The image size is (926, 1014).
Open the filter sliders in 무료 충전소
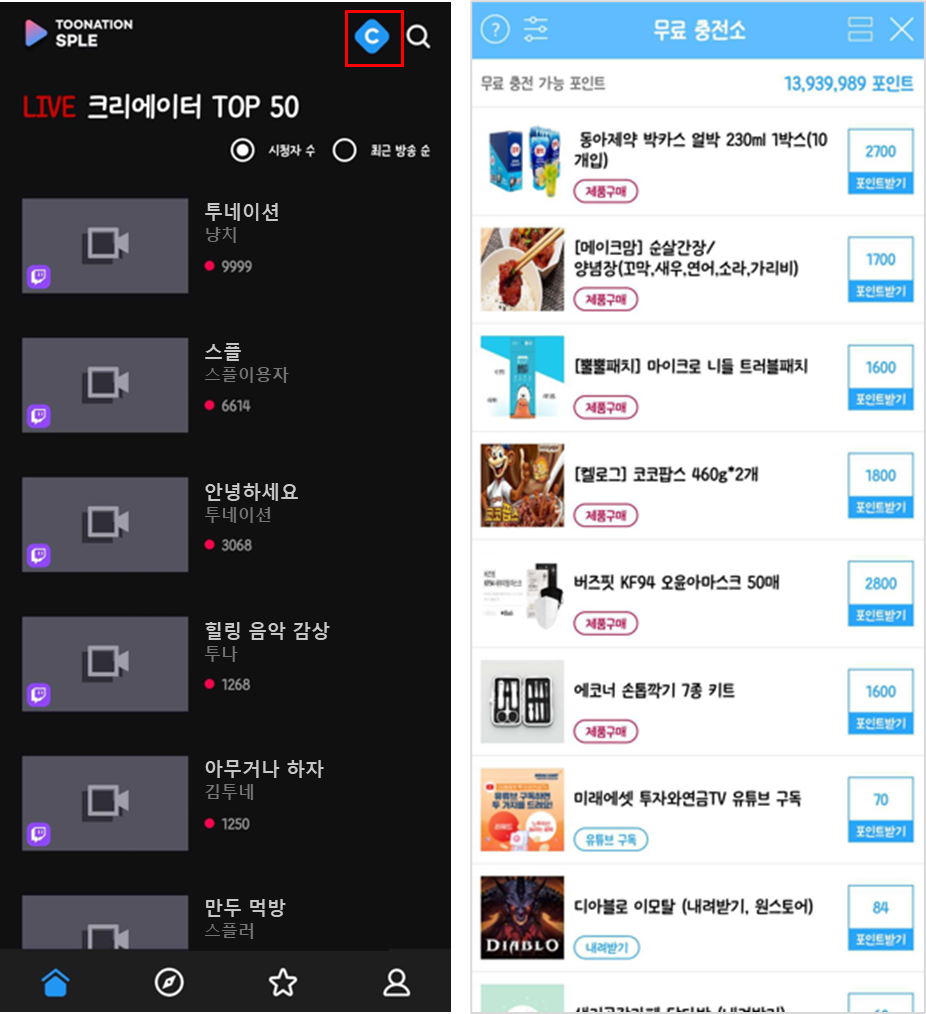[536, 29]
